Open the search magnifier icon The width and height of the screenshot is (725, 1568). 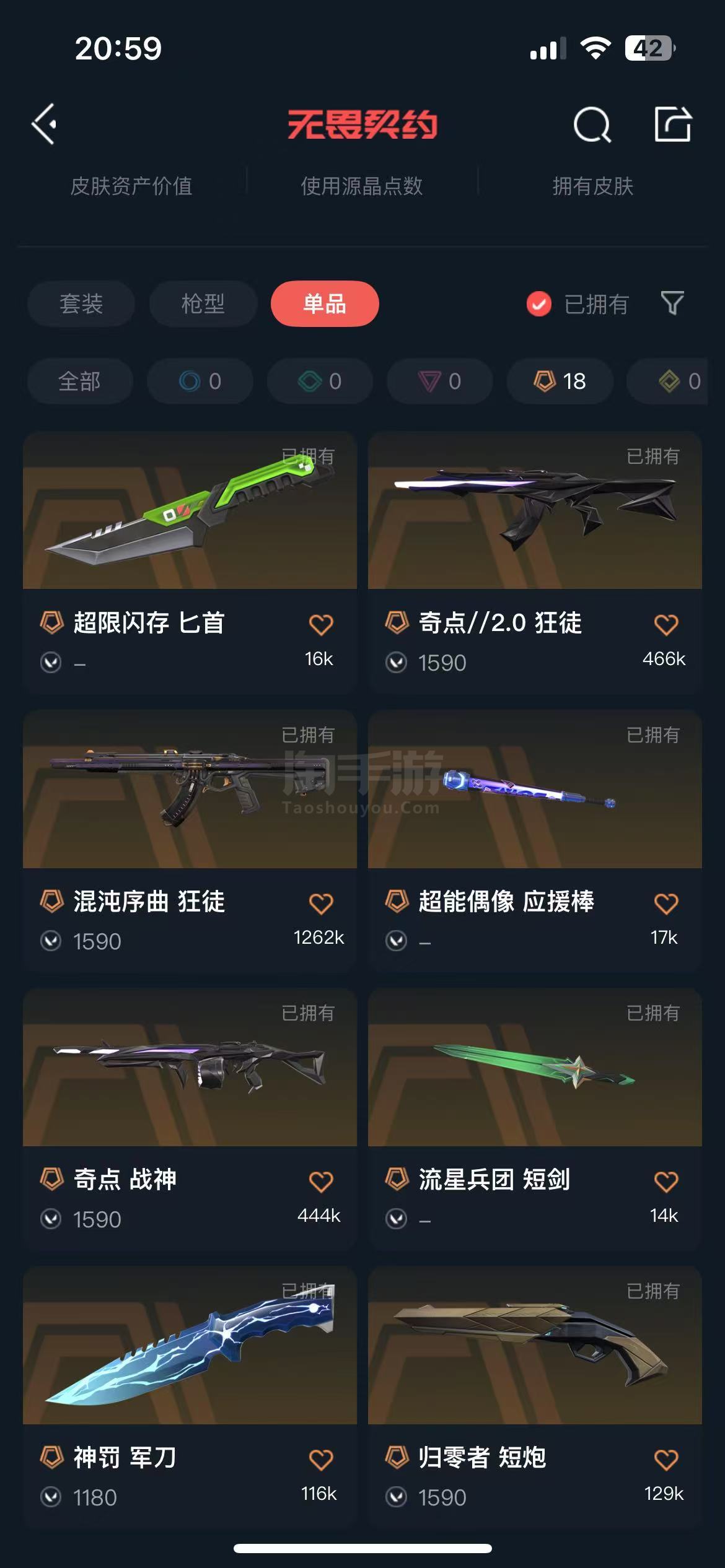point(592,125)
